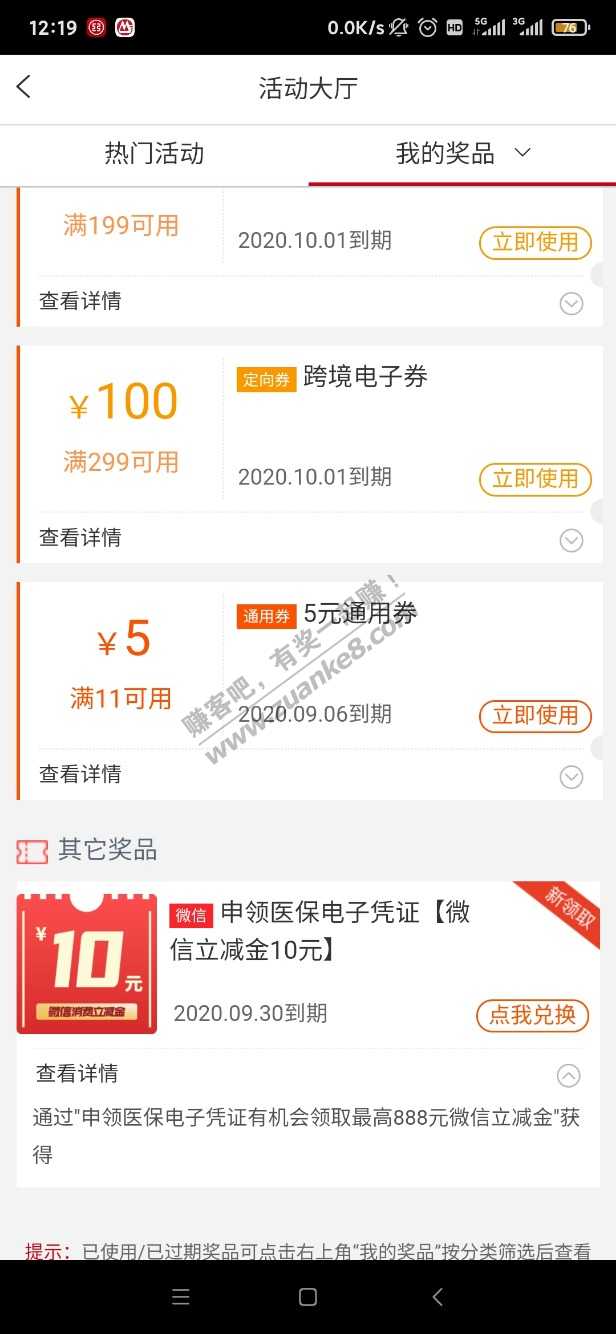The height and width of the screenshot is (1334, 616).
Task: Tap 立即使用 on the 满199可用 coupon
Action: coord(535,242)
